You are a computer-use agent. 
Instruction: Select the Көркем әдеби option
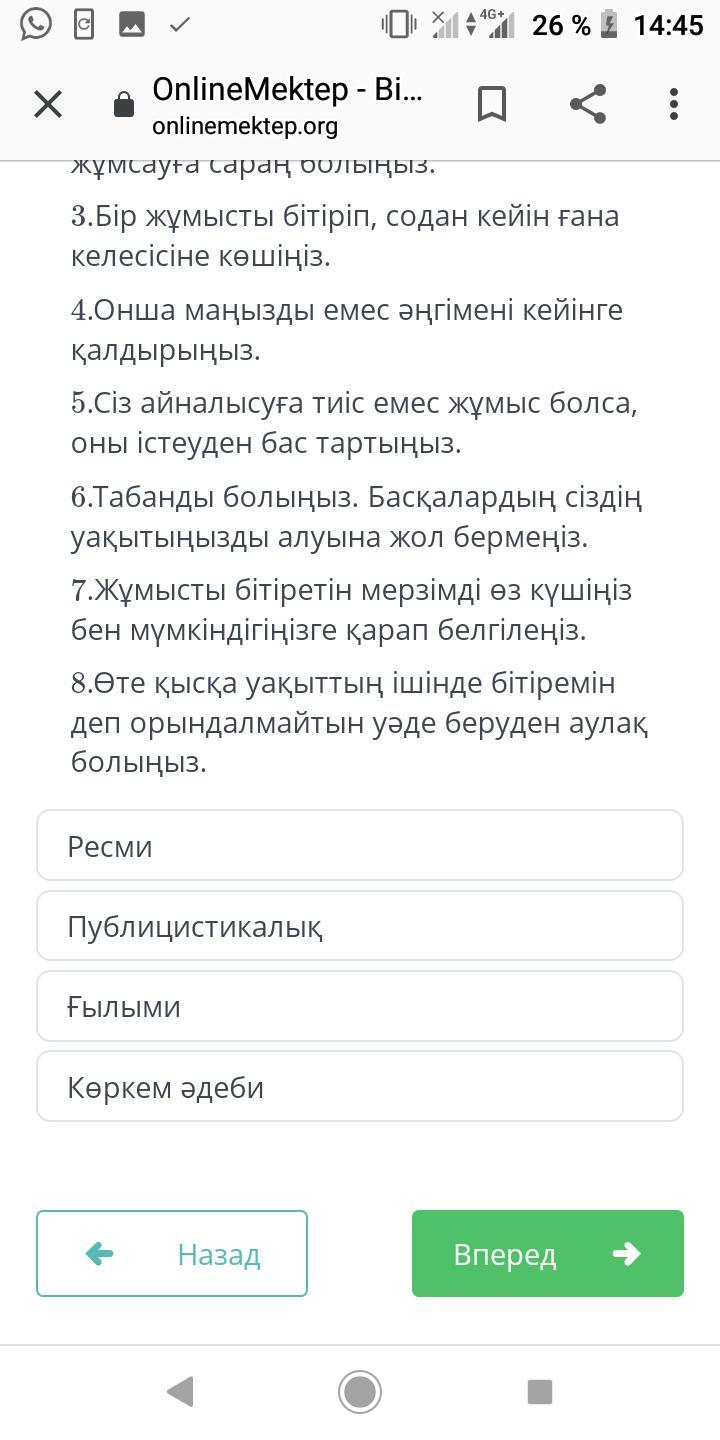coord(360,1087)
